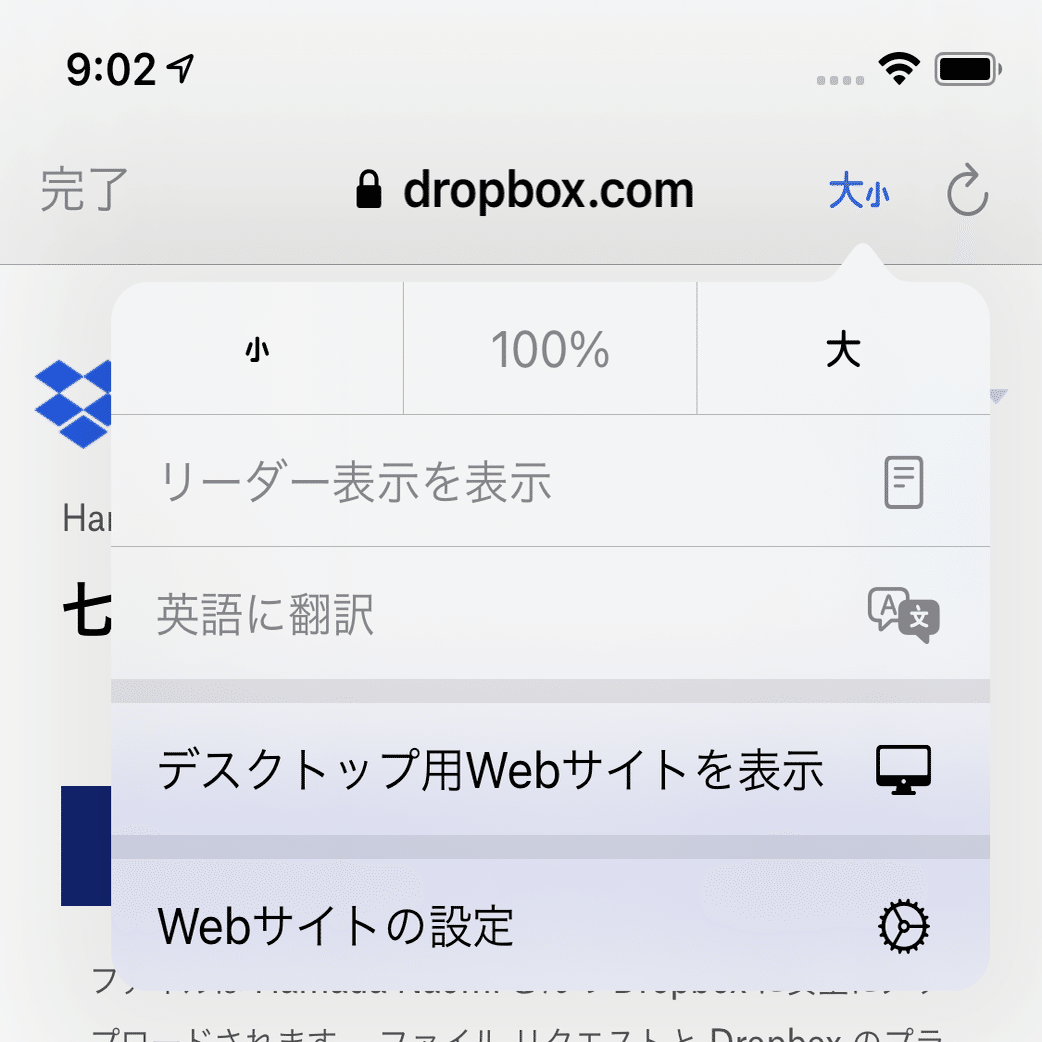Reload the dropbox.com page
The width and height of the screenshot is (1042, 1042).
tap(967, 192)
